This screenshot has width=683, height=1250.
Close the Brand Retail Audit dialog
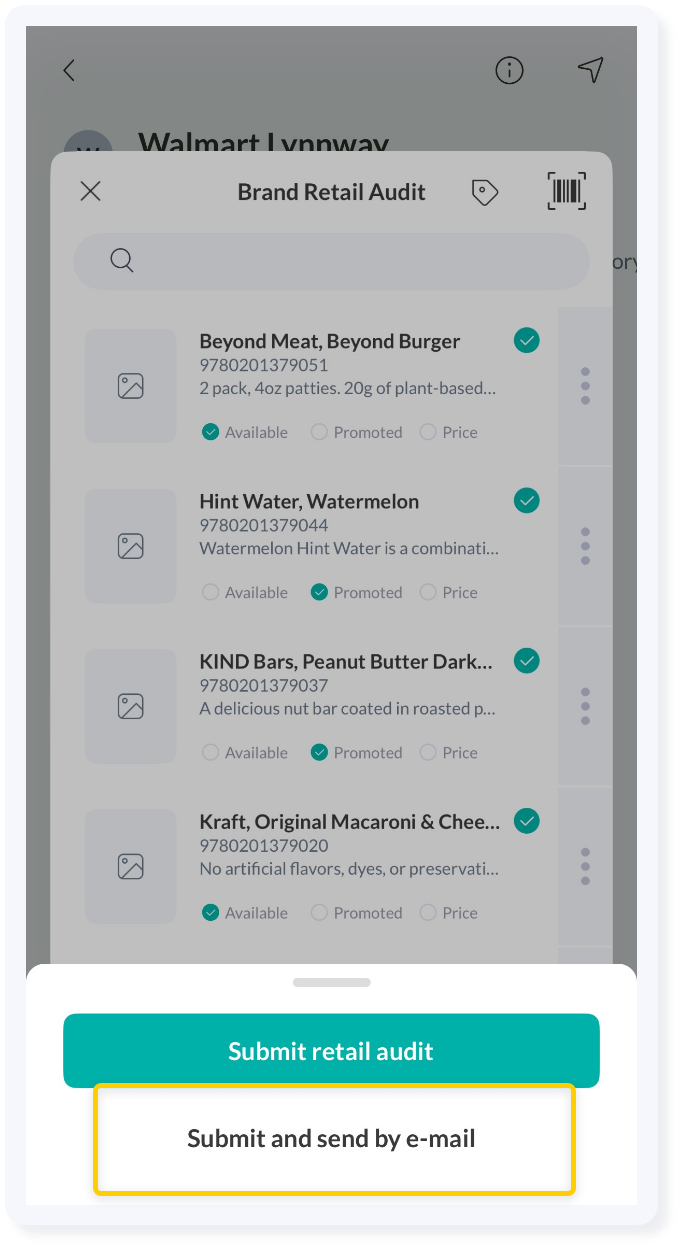90,191
